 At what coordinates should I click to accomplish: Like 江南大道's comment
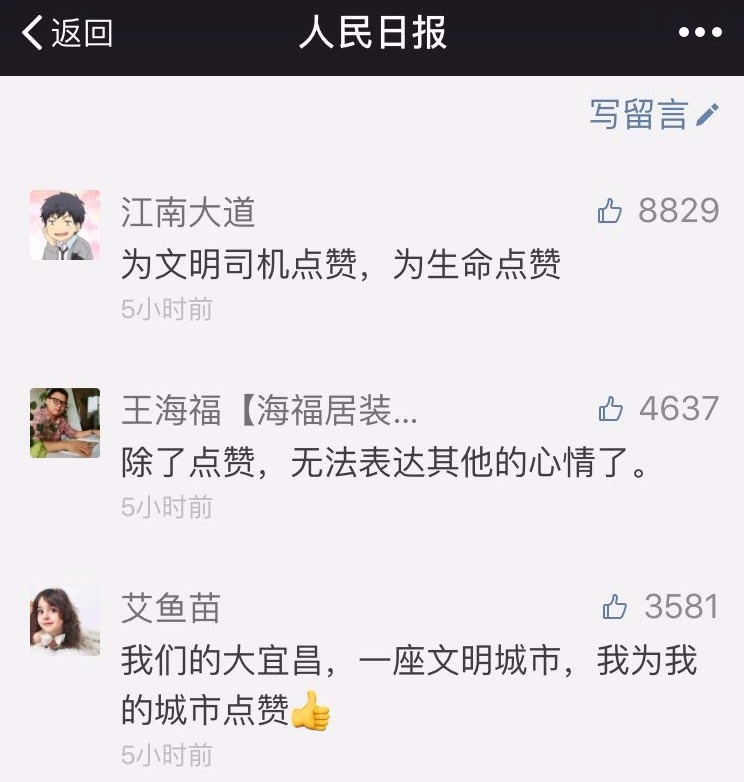tap(610, 211)
